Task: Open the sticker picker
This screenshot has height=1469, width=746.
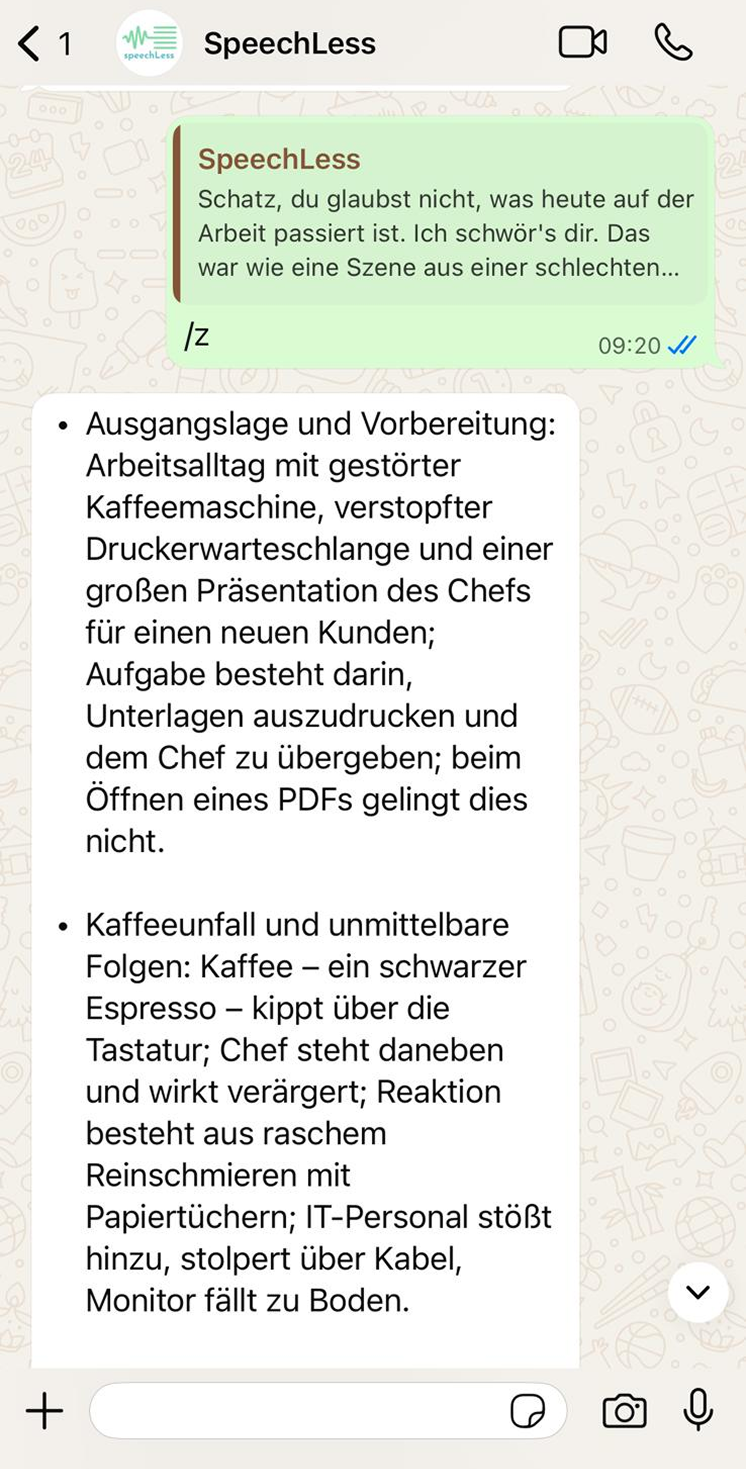Action: pyautogui.click(x=528, y=1411)
